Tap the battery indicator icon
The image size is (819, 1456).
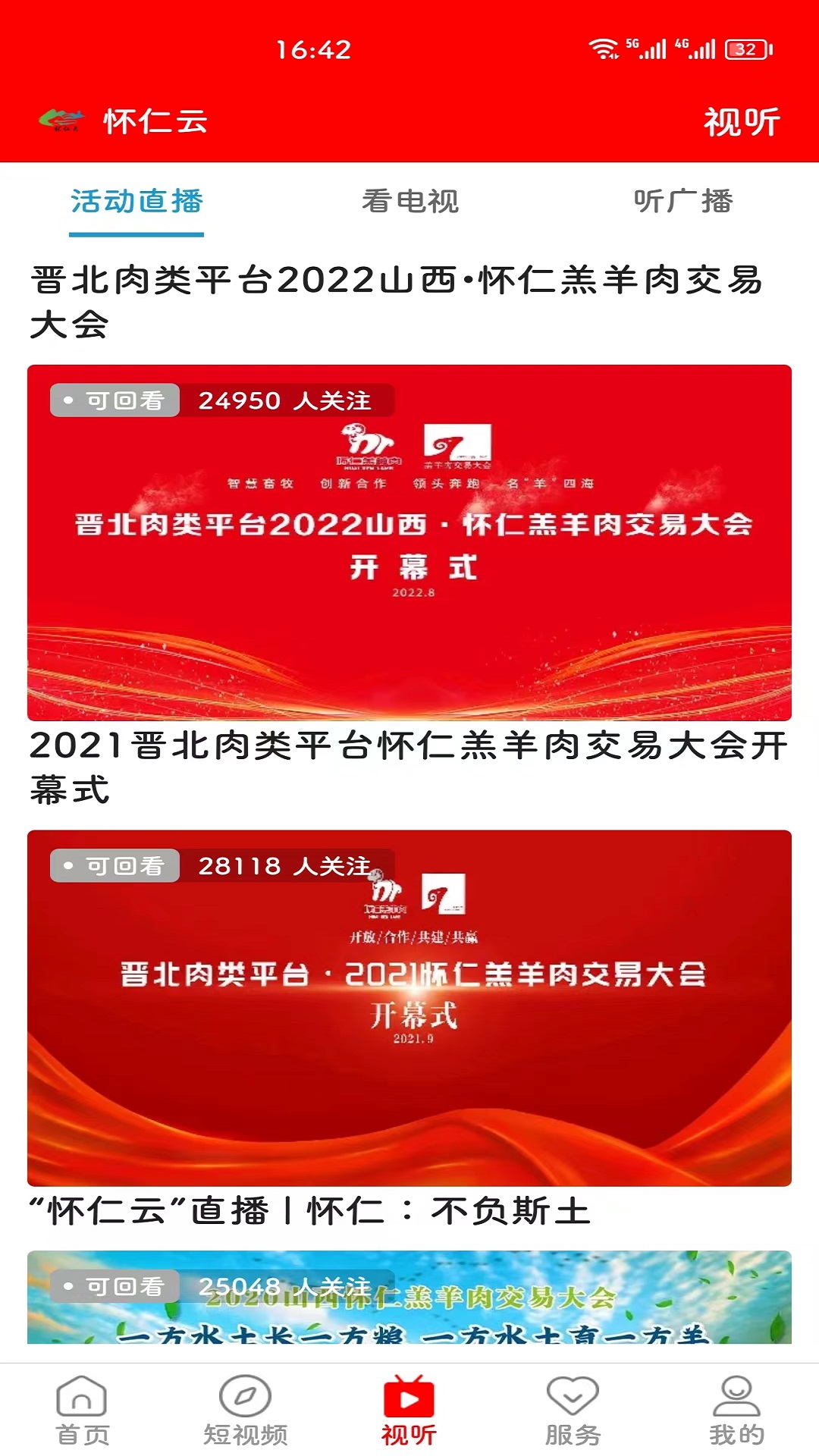click(x=739, y=47)
